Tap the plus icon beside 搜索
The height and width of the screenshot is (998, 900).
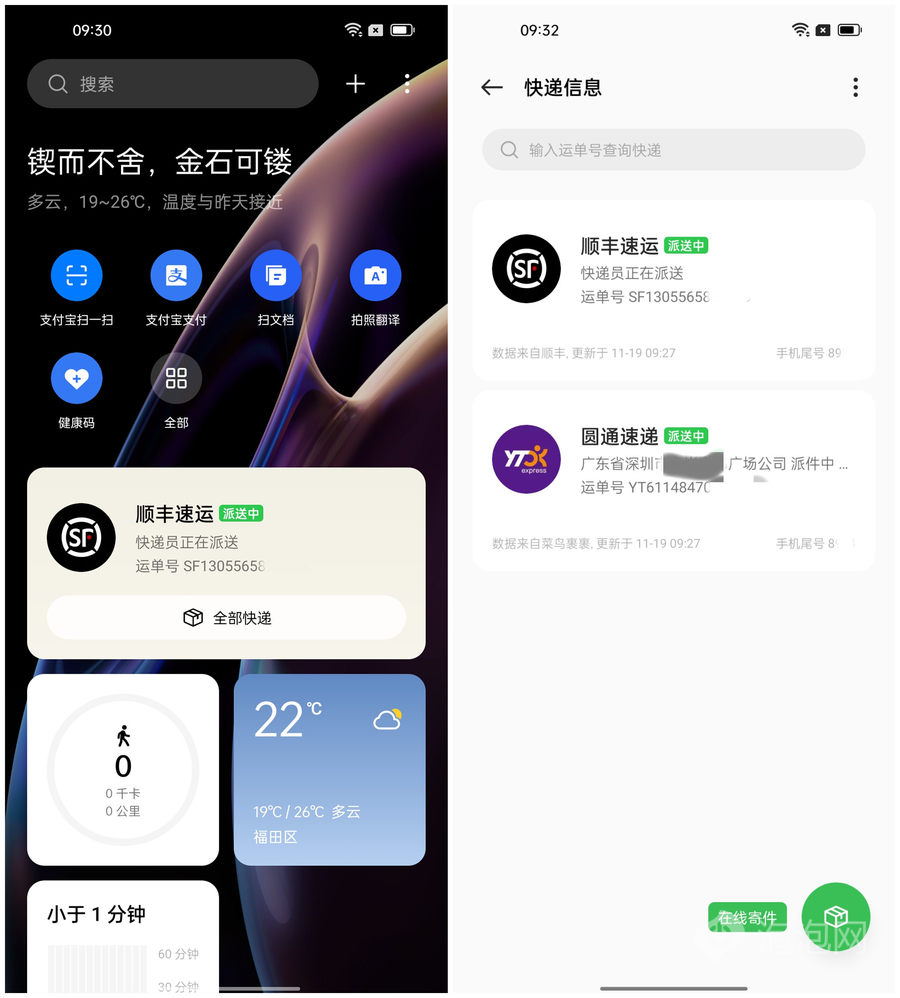[x=355, y=84]
